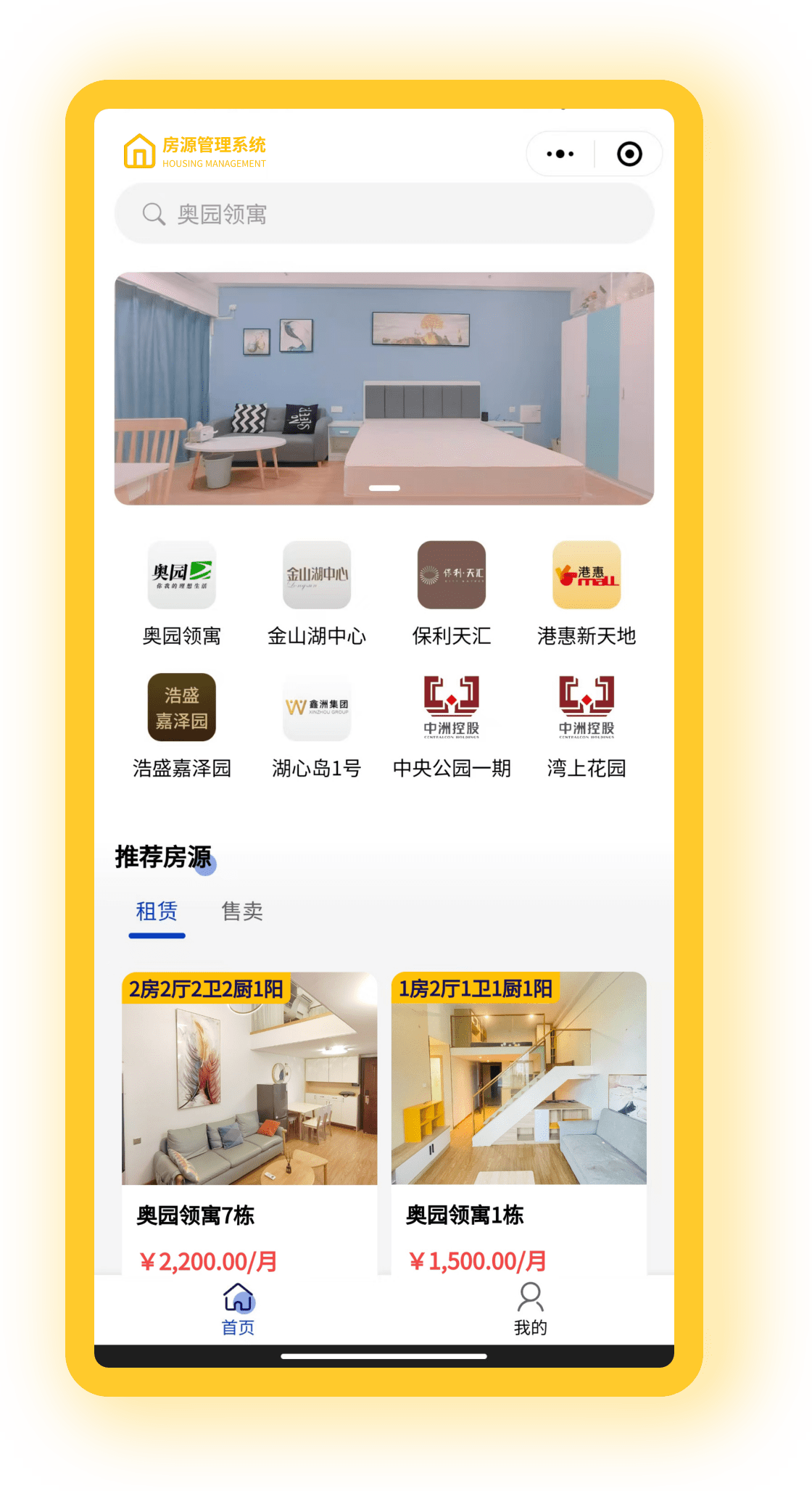Image resolution: width=812 pixels, height=1491 pixels.
Task: Switch to the 租赁 tab
Action: tap(157, 912)
